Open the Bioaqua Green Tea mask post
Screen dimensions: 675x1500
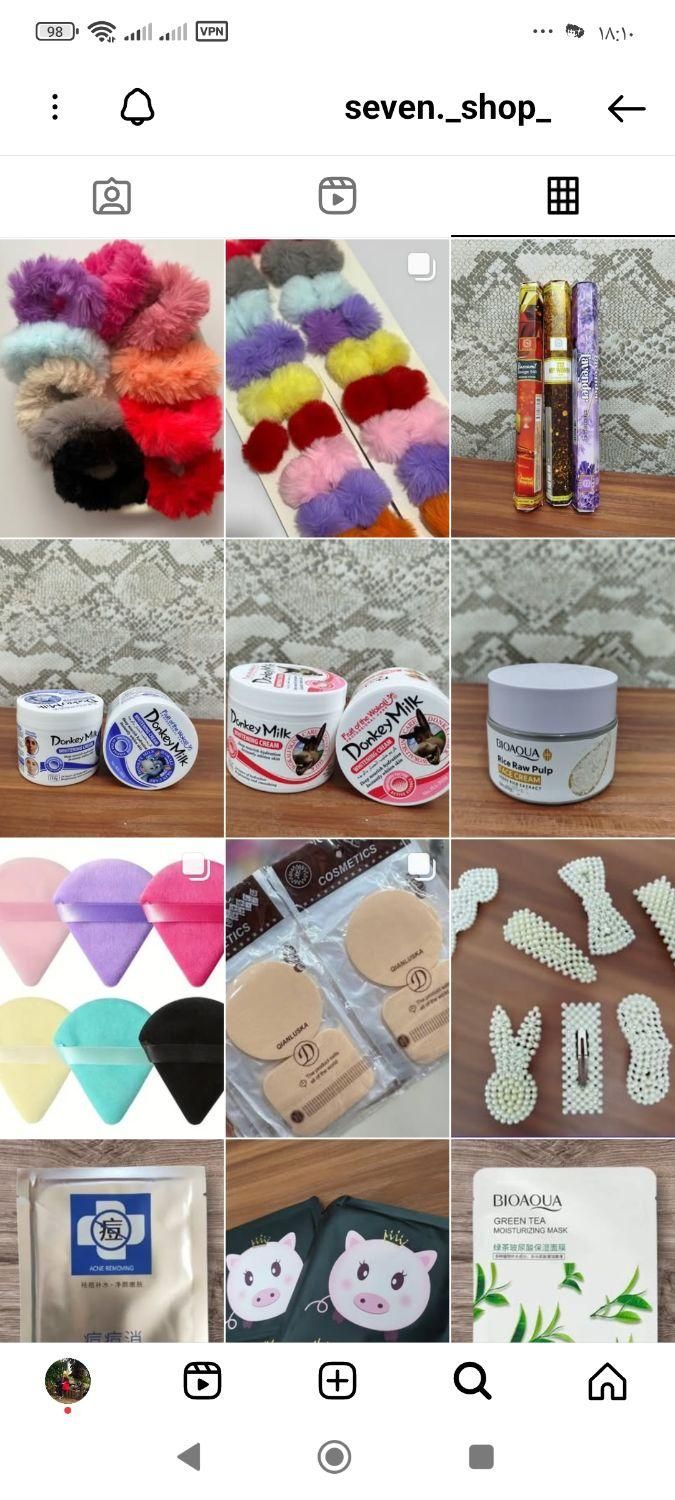tap(563, 1240)
